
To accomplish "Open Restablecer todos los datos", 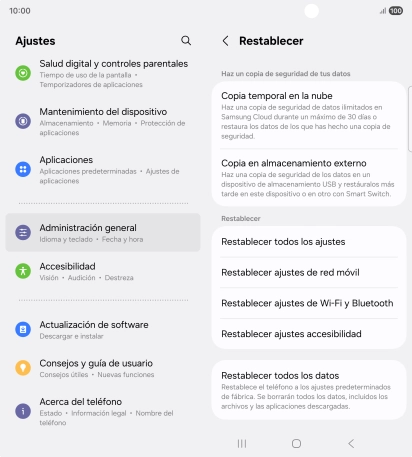I will (309, 390).
